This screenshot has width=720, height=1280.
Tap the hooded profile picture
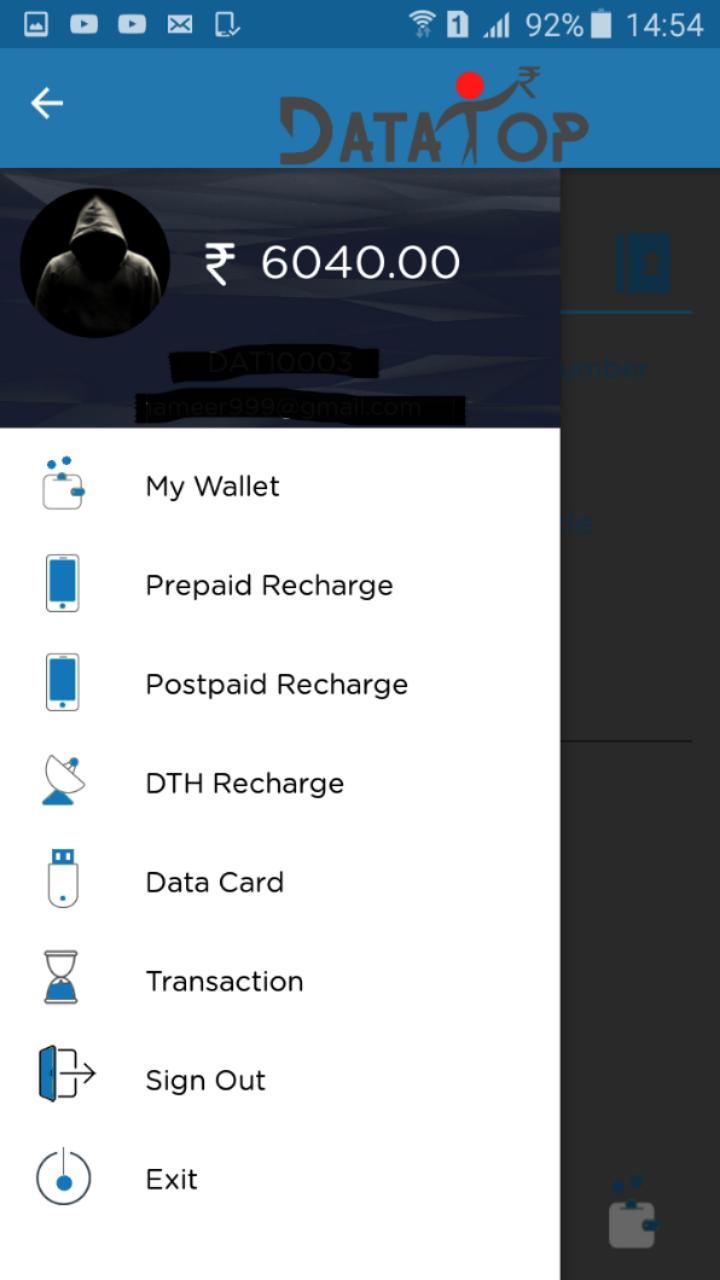click(x=95, y=263)
